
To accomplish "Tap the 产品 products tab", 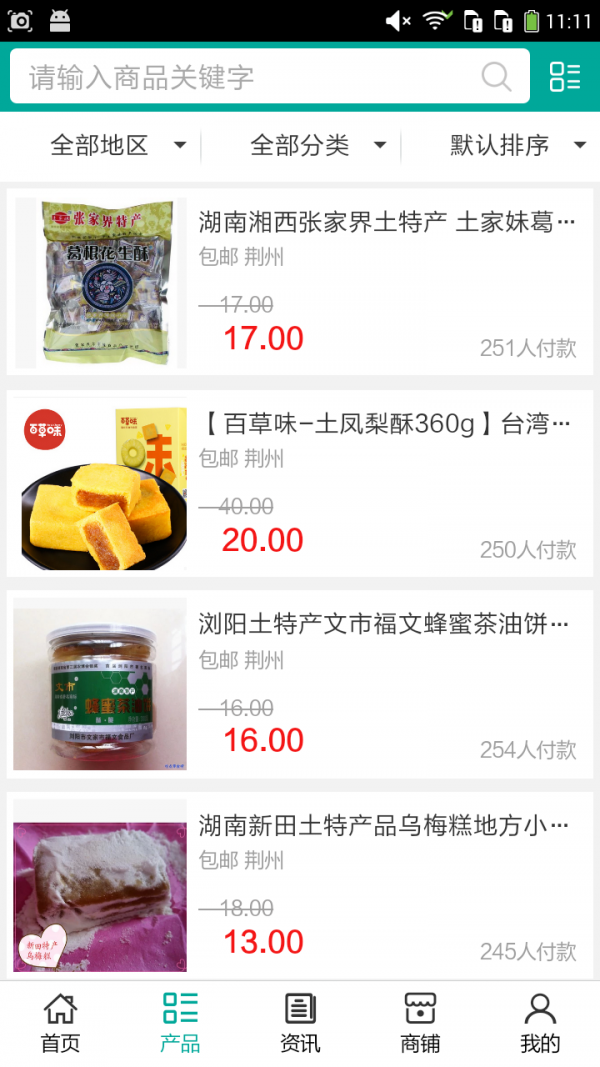I will (180, 1023).
